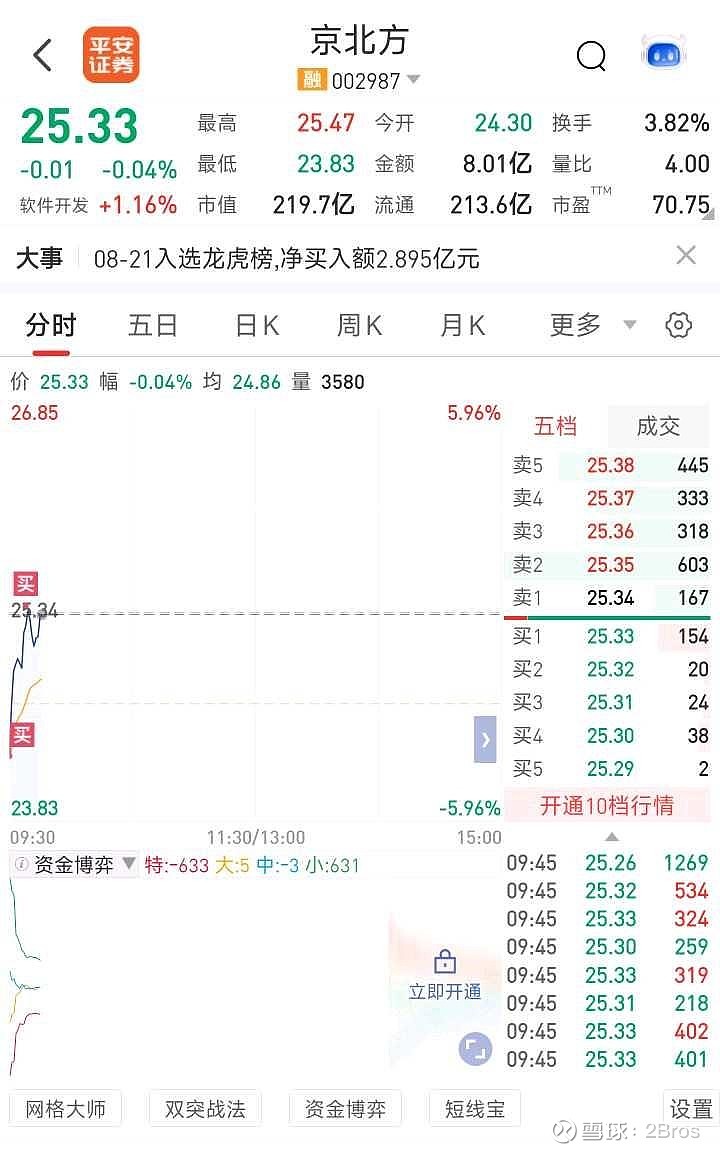Open the 资金博弈 indicator dropdown
This screenshot has height=1153, width=720.
74,865
